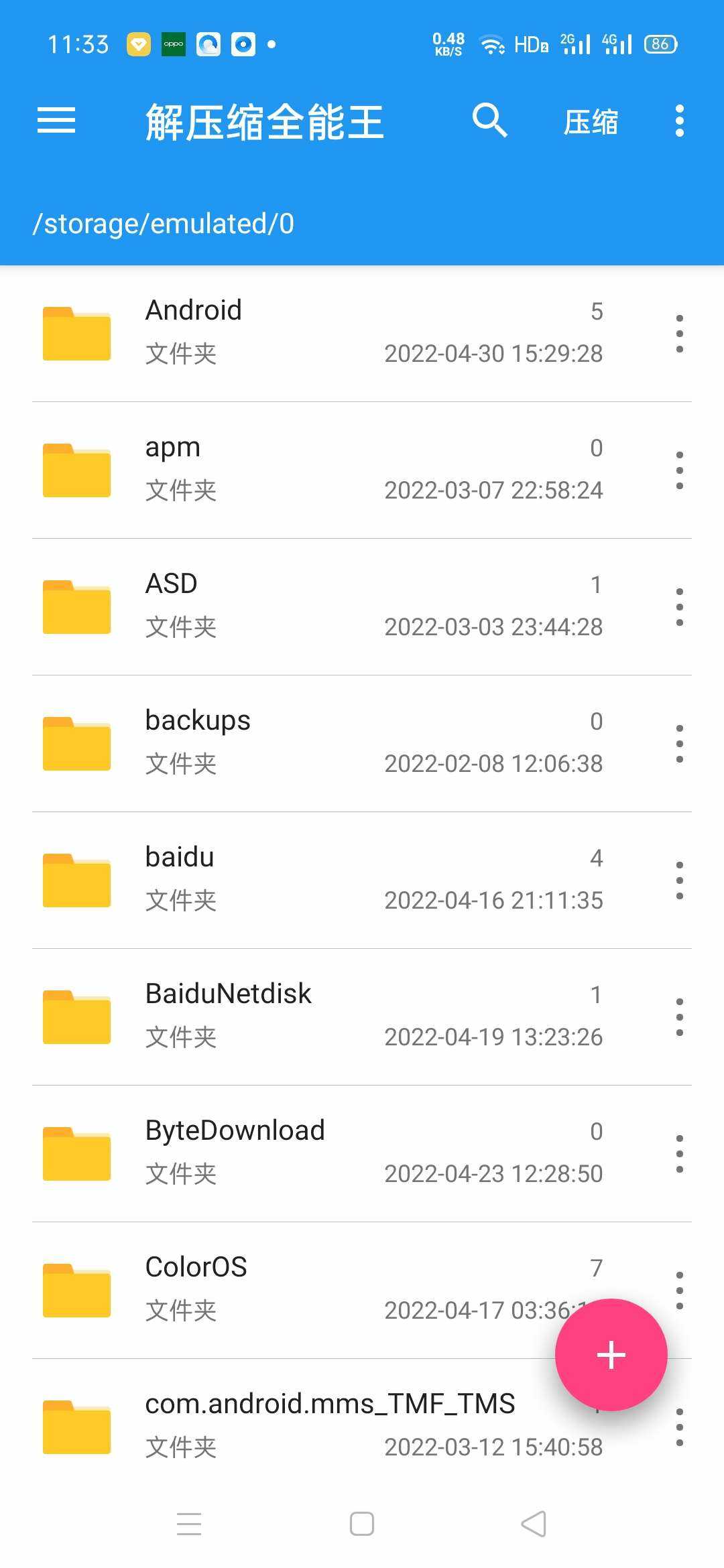
Task: Show more options for the ByteDownload folder
Action: click(x=680, y=1154)
